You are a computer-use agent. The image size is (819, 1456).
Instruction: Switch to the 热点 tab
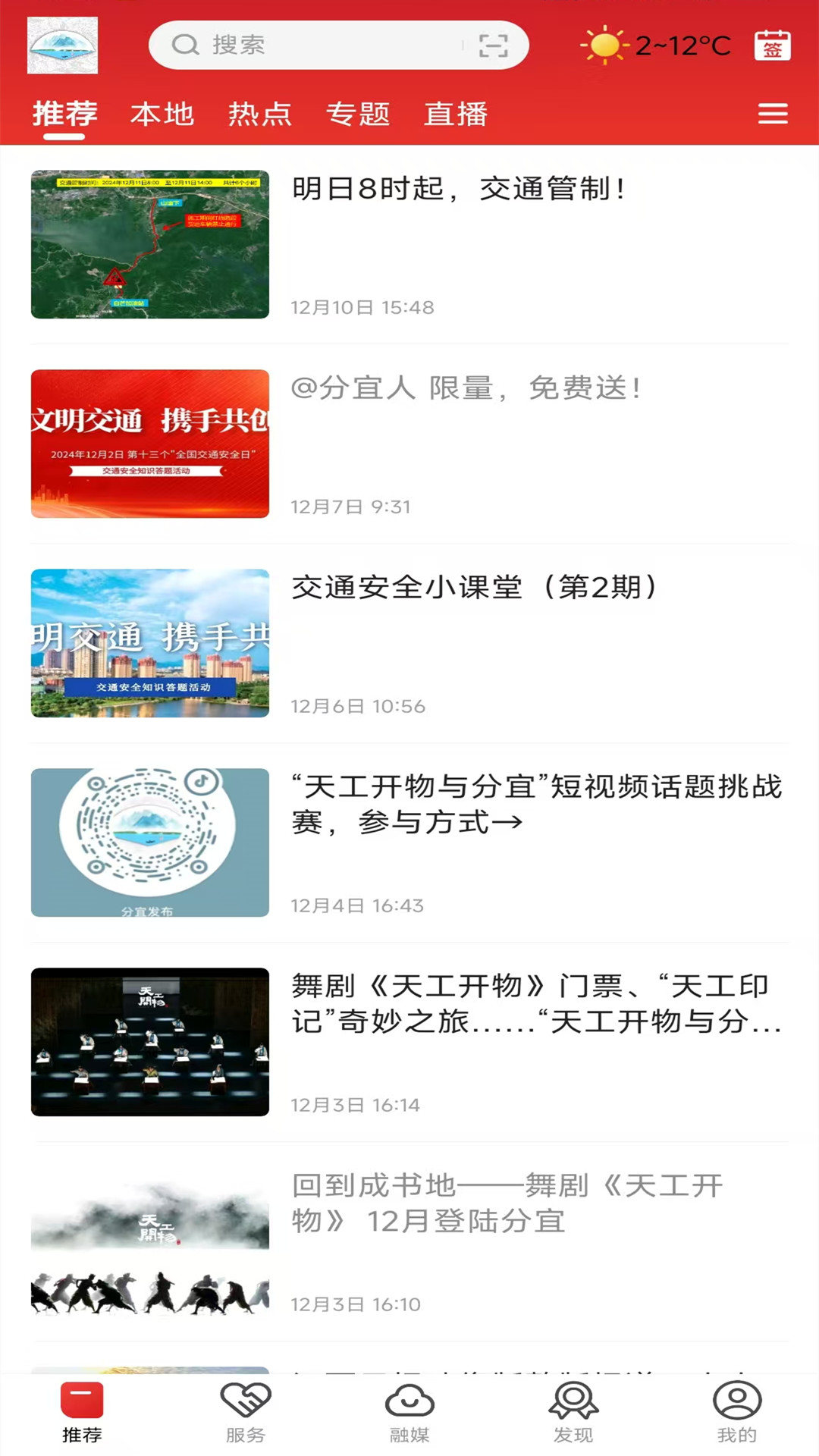click(x=260, y=114)
